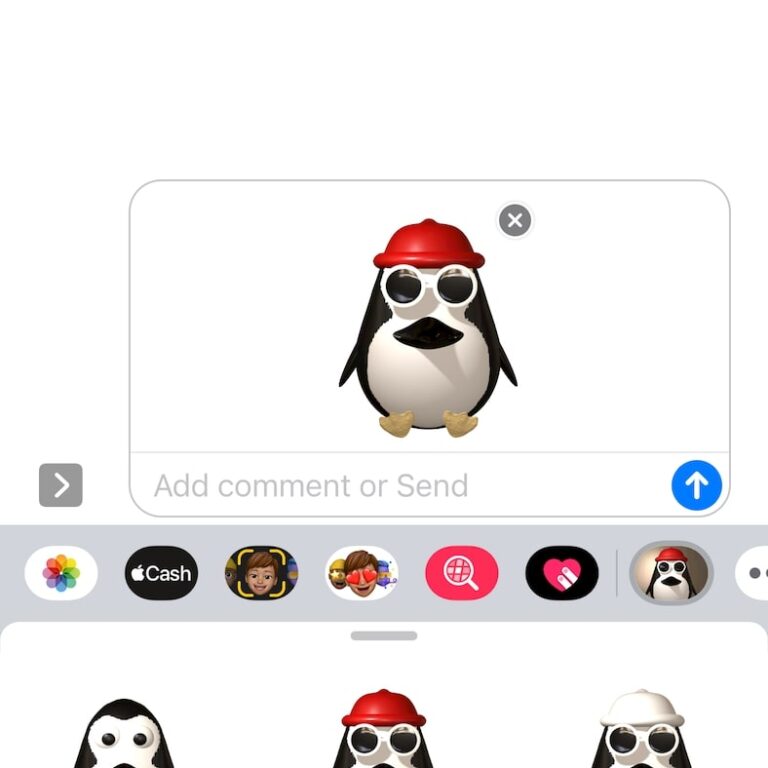This screenshot has width=768, height=768.
Task: Open the Digital Touch heart app
Action: [x=561, y=573]
